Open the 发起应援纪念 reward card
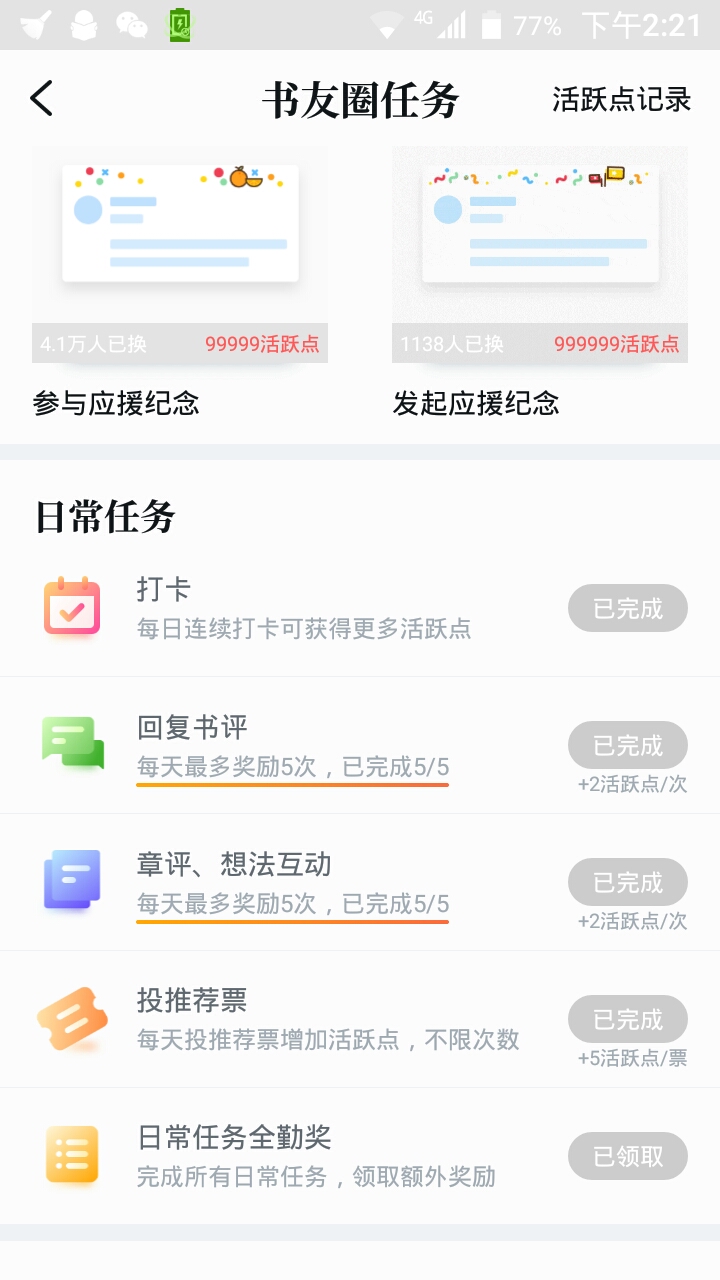Screen dimensions: 720x1280 coord(540,282)
